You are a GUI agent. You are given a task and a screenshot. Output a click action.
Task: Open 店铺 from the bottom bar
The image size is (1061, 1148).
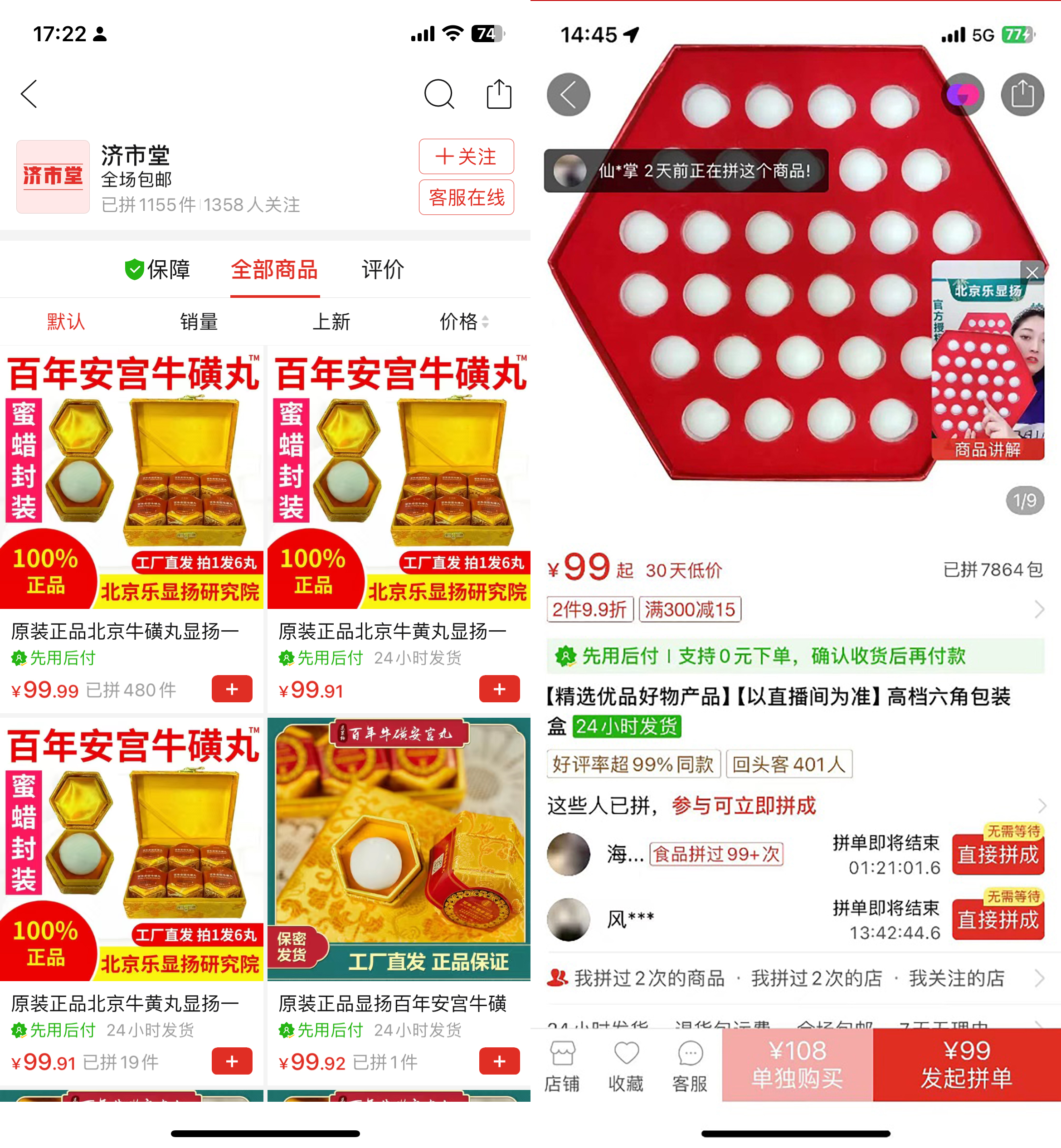[562, 1065]
